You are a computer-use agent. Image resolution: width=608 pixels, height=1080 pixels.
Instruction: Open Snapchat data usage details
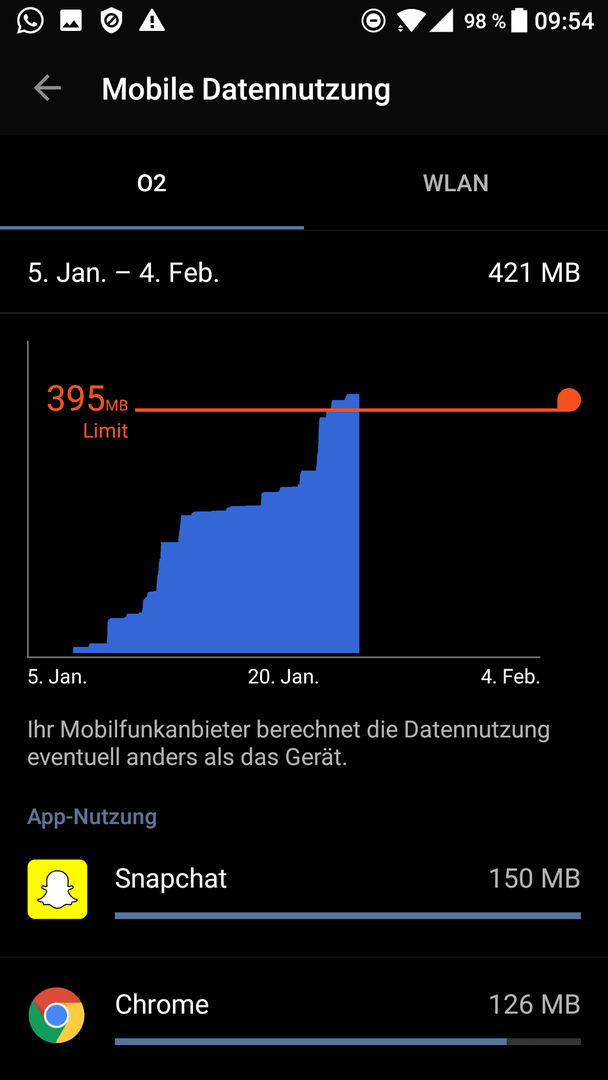click(304, 889)
